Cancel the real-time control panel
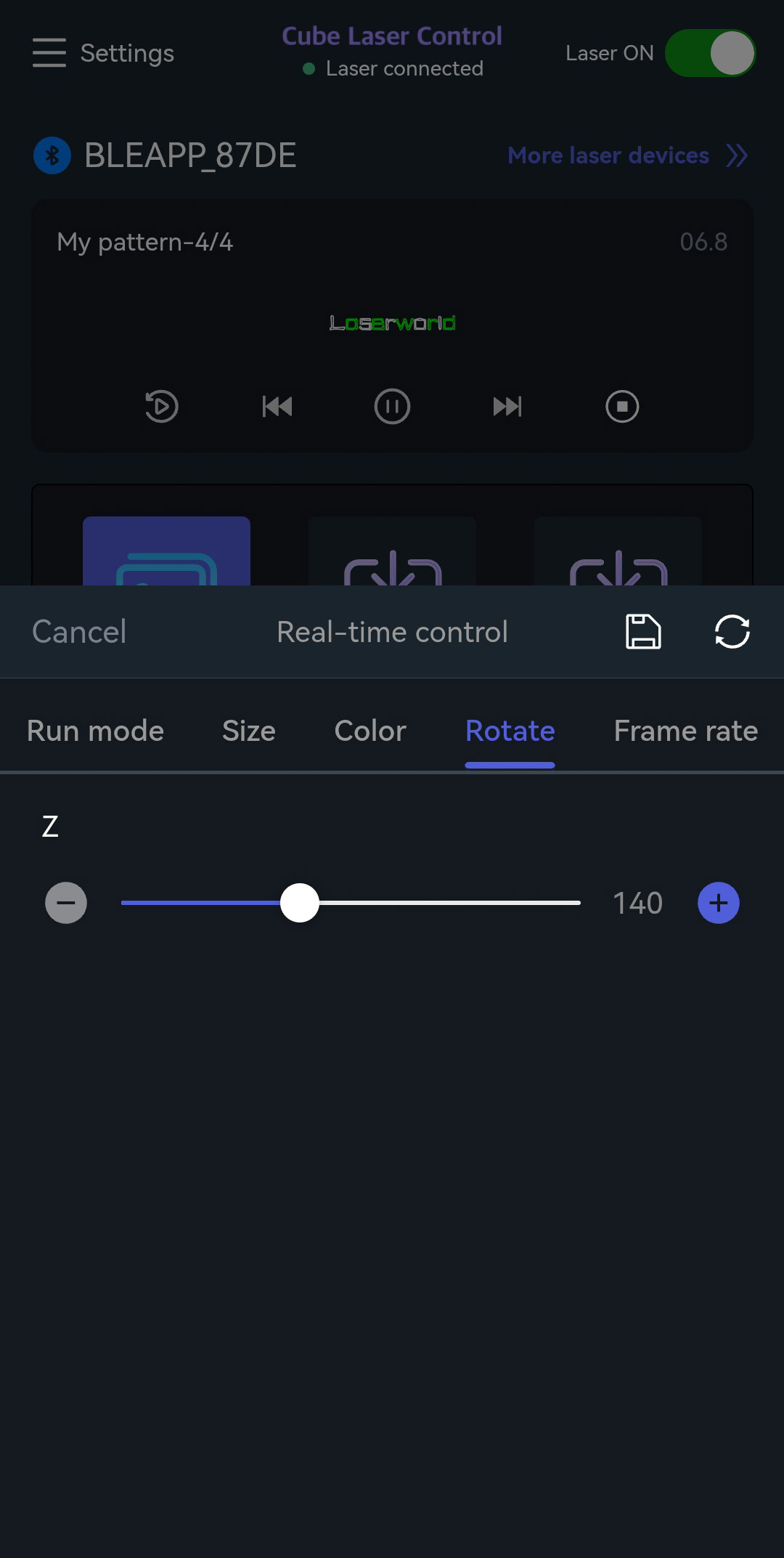 pyautogui.click(x=79, y=632)
